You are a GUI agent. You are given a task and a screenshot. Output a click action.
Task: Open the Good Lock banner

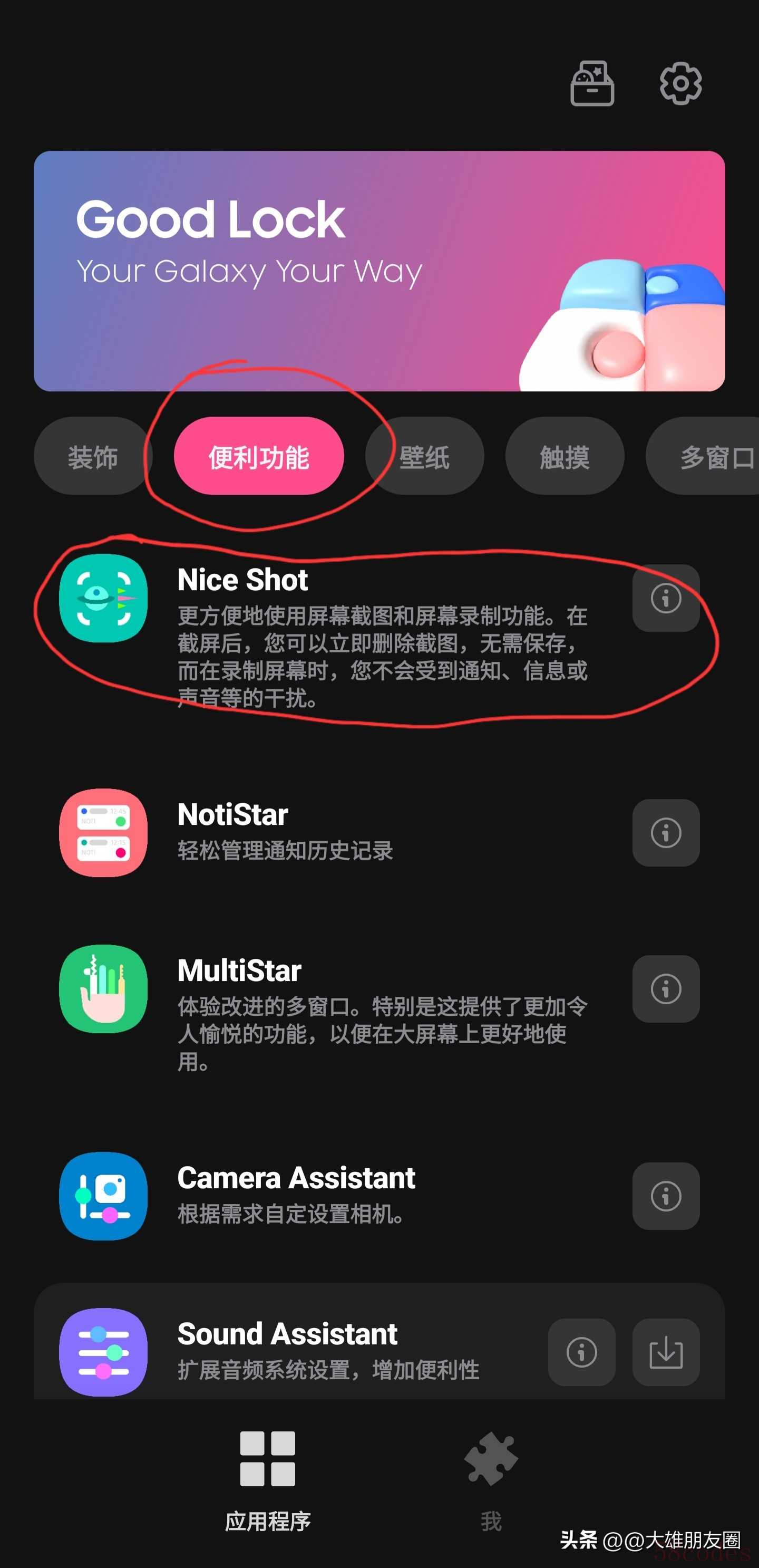(x=379, y=271)
